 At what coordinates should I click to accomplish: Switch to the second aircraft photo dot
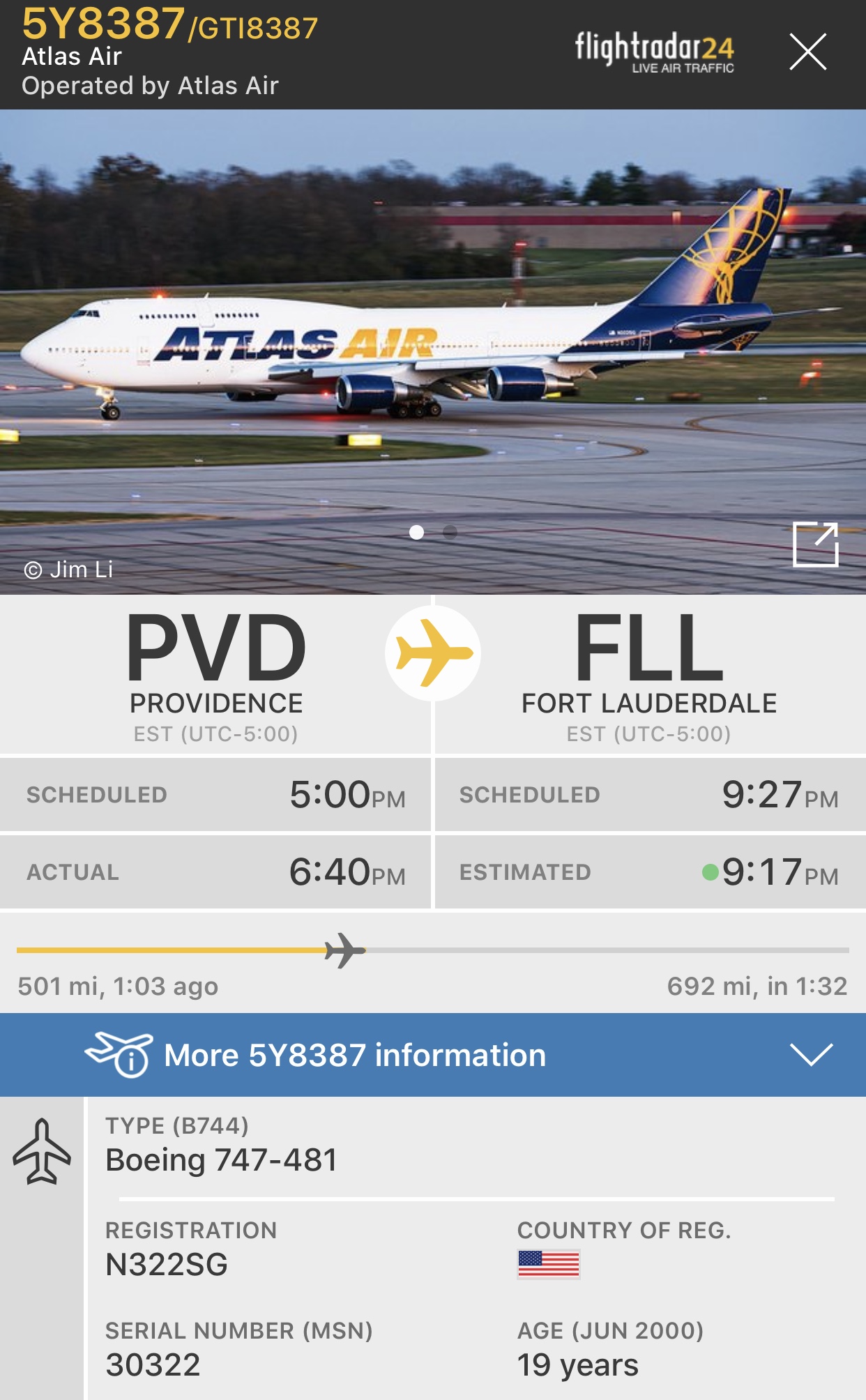pos(450,533)
